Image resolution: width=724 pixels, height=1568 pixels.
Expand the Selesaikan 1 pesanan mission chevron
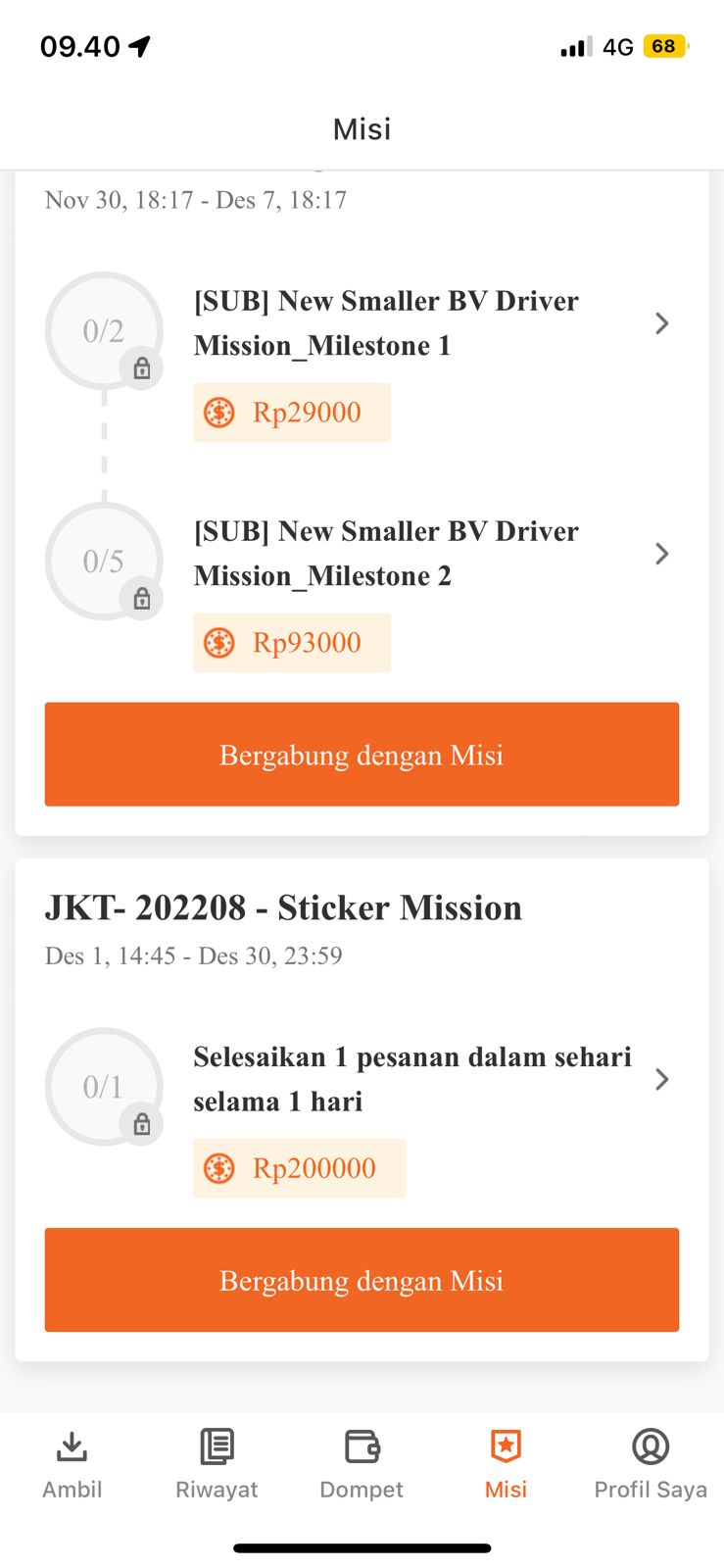click(x=662, y=1079)
